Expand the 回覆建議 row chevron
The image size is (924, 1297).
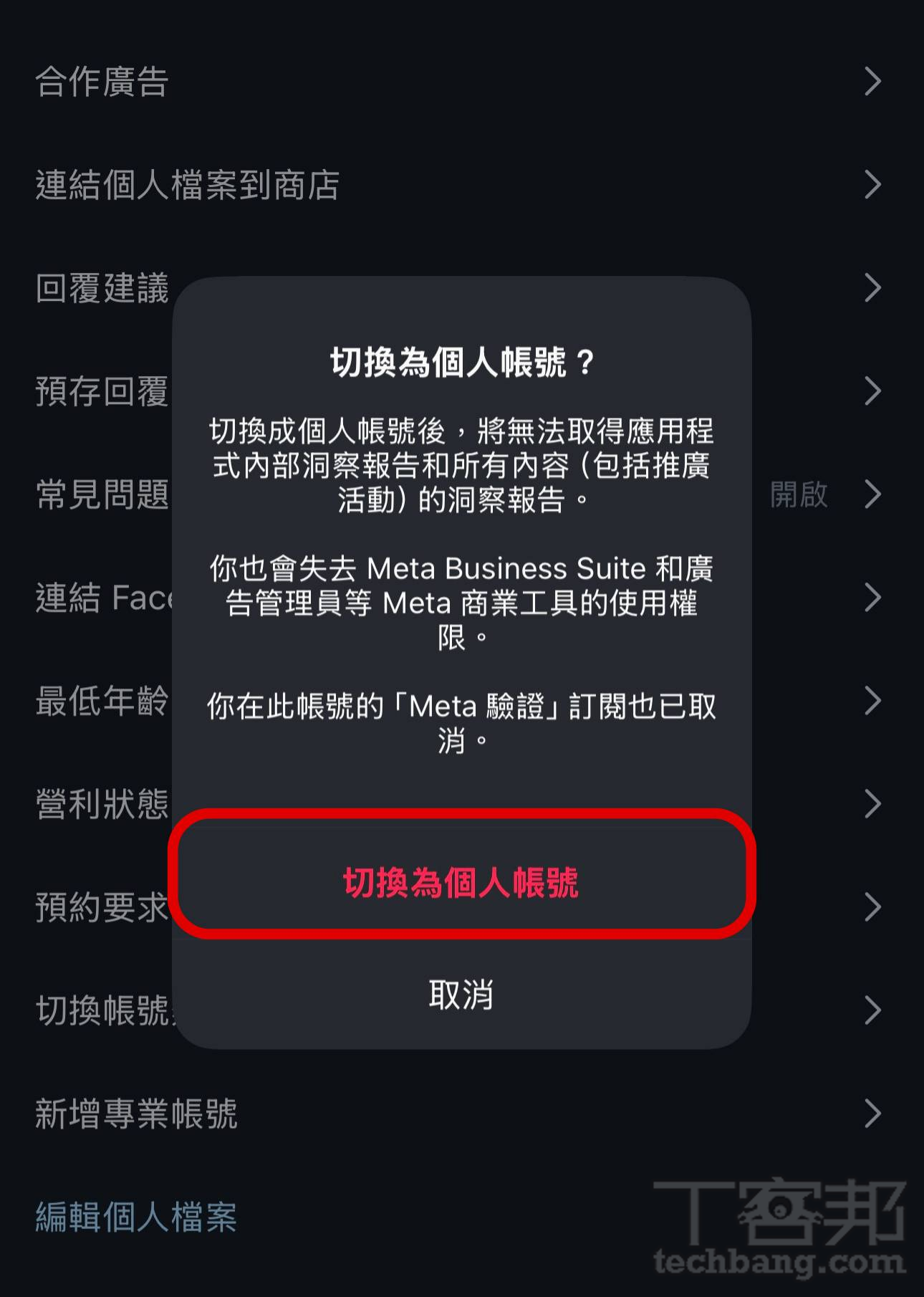coord(872,288)
